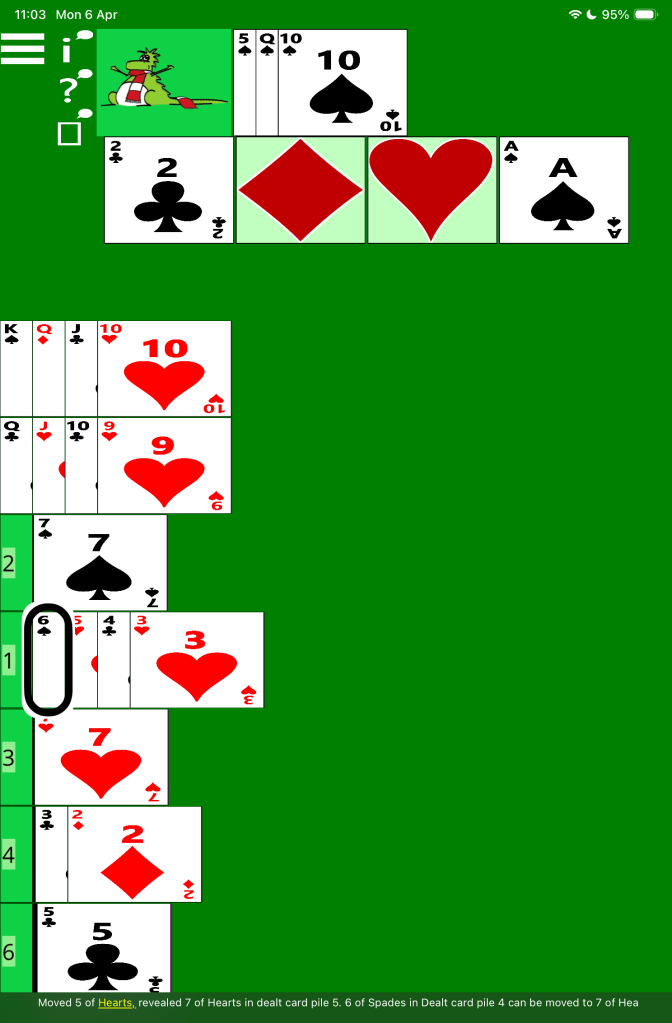Tap the green dragon stock pile
The image size is (672, 1023).
click(x=163, y=82)
